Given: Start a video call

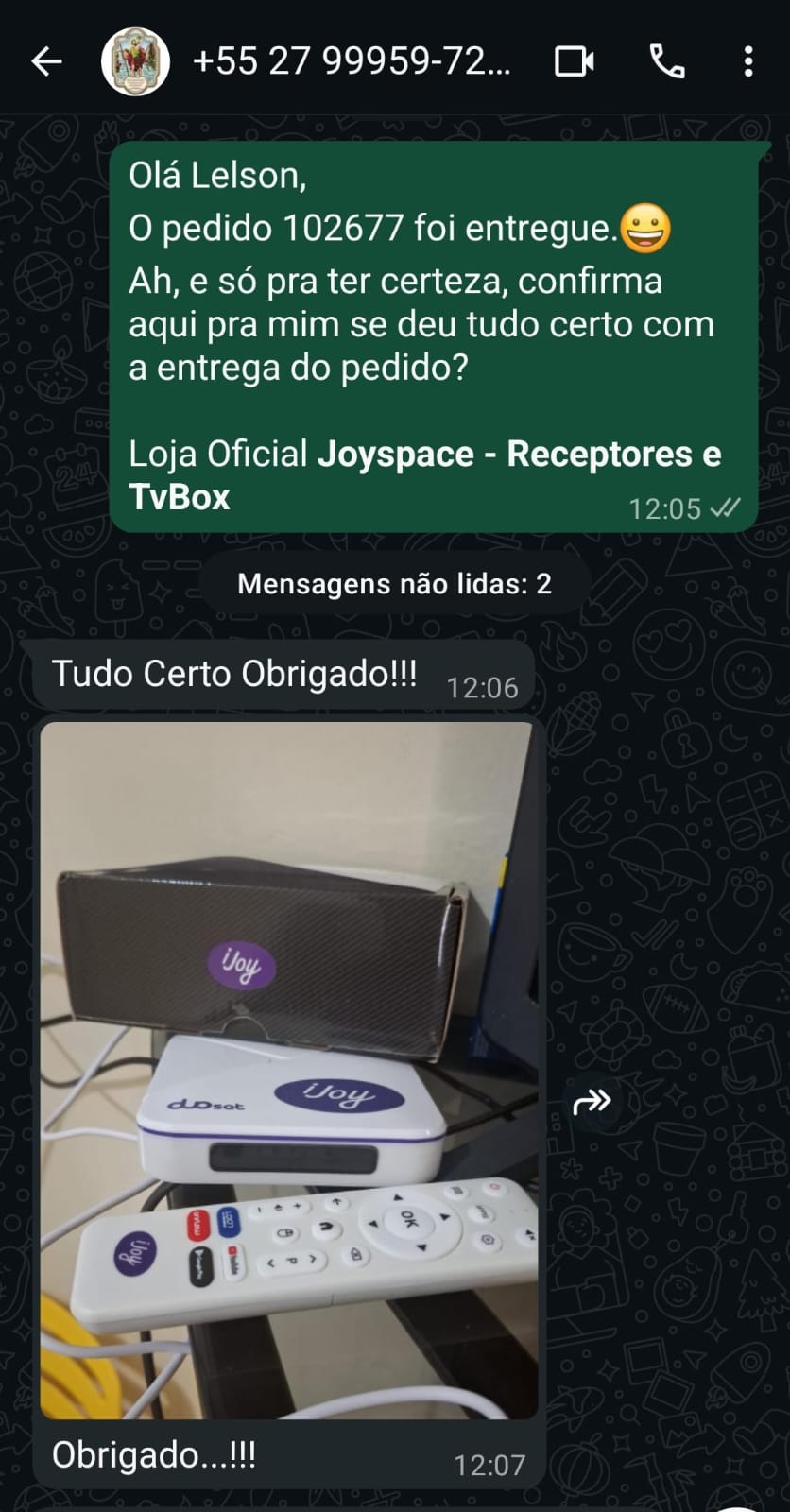Looking at the screenshot, I should coord(574,62).
